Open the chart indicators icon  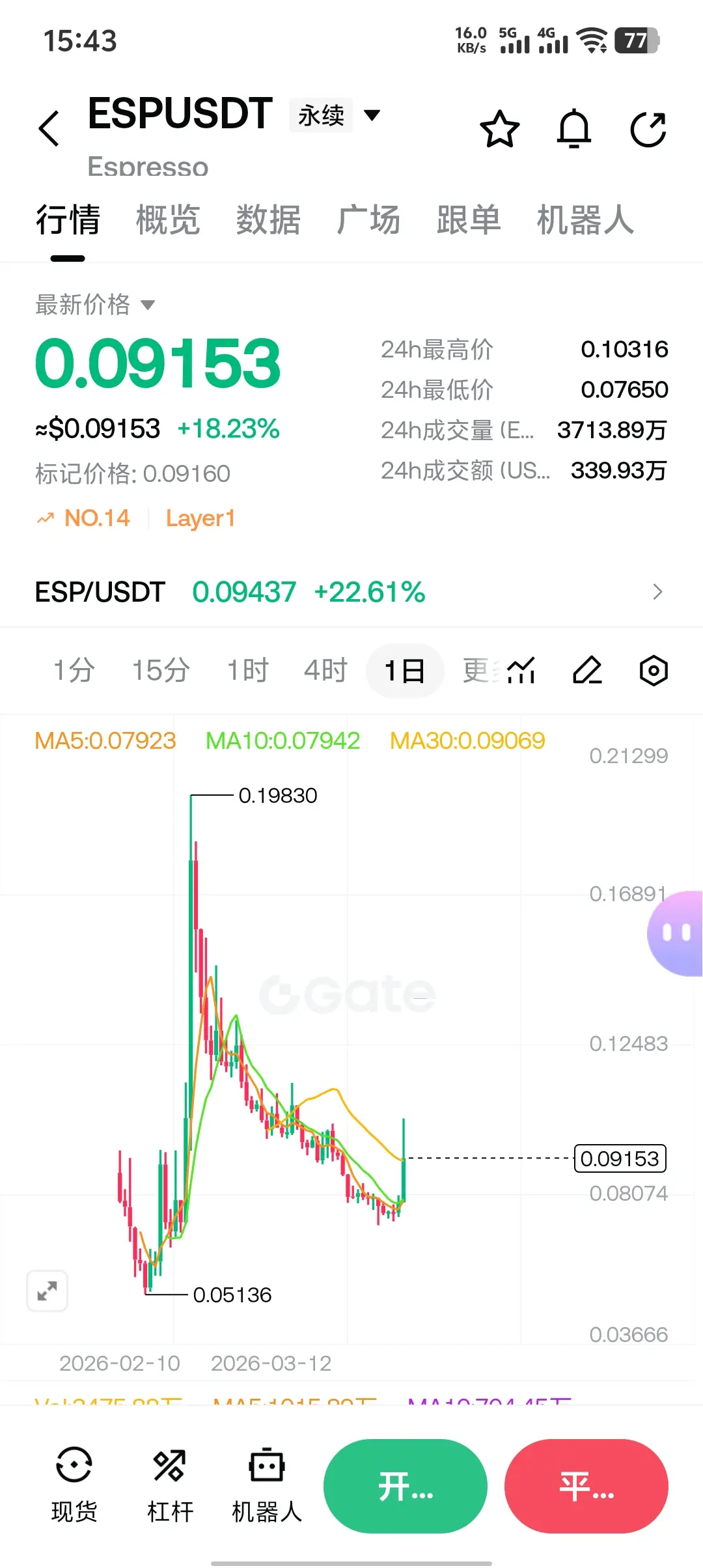[x=521, y=670]
